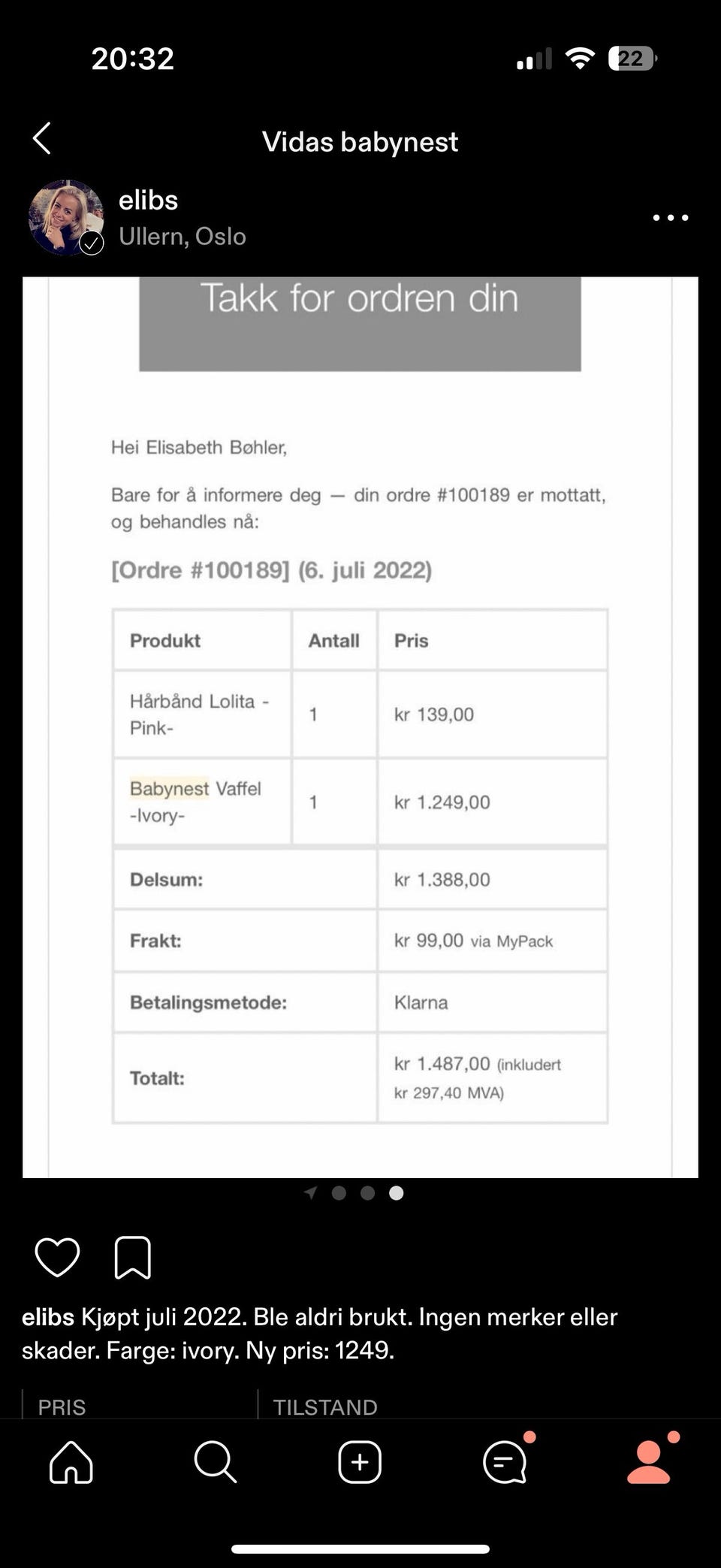This screenshot has width=721, height=1568.
Task: Tap elibs' verified checkmark badge
Action: pyautogui.click(x=92, y=243)
